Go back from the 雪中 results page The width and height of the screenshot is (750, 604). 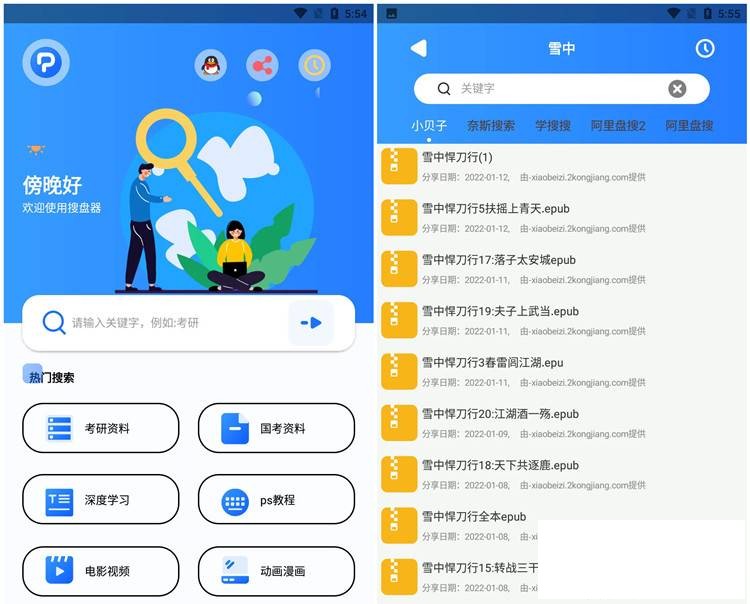(419, 48)
